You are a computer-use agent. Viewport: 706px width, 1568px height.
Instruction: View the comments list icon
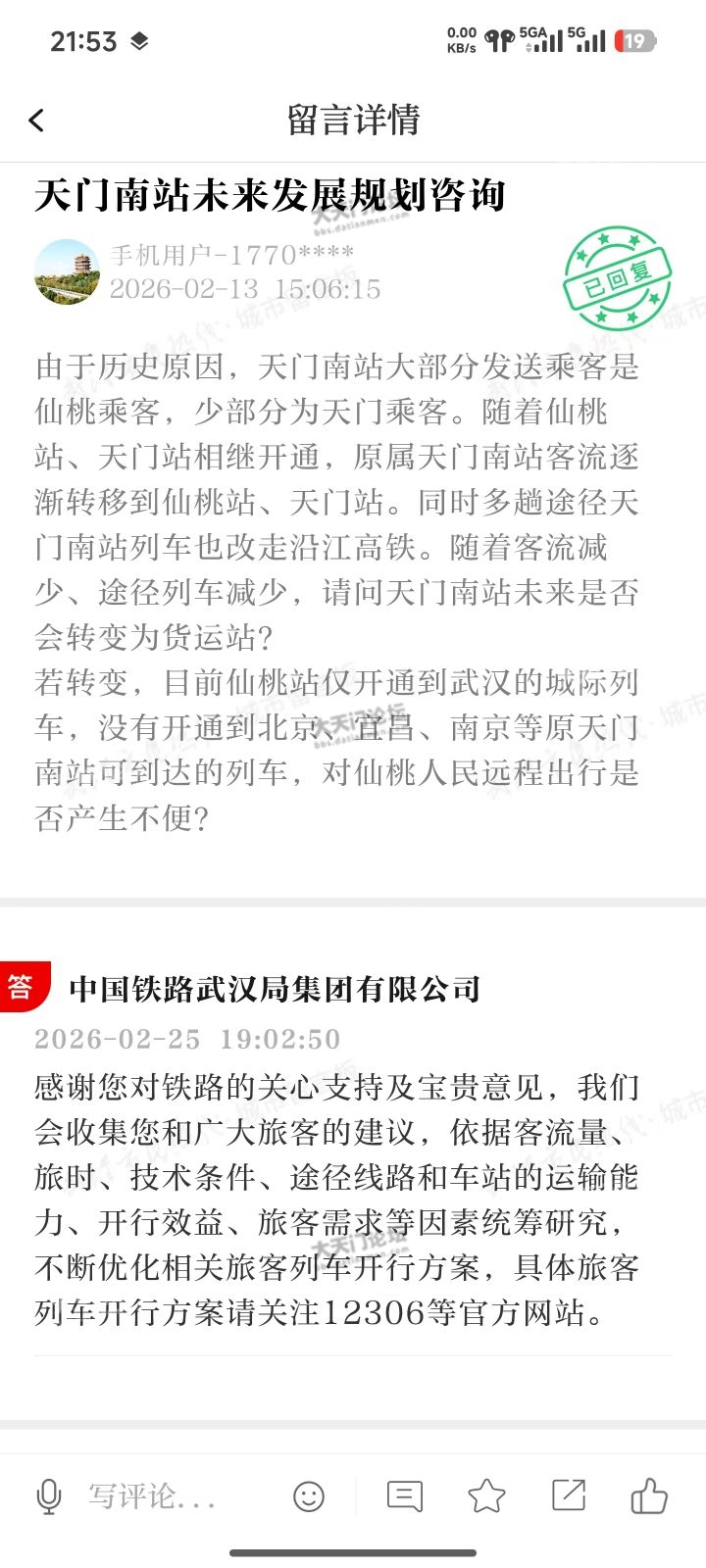pos(404,1495)
